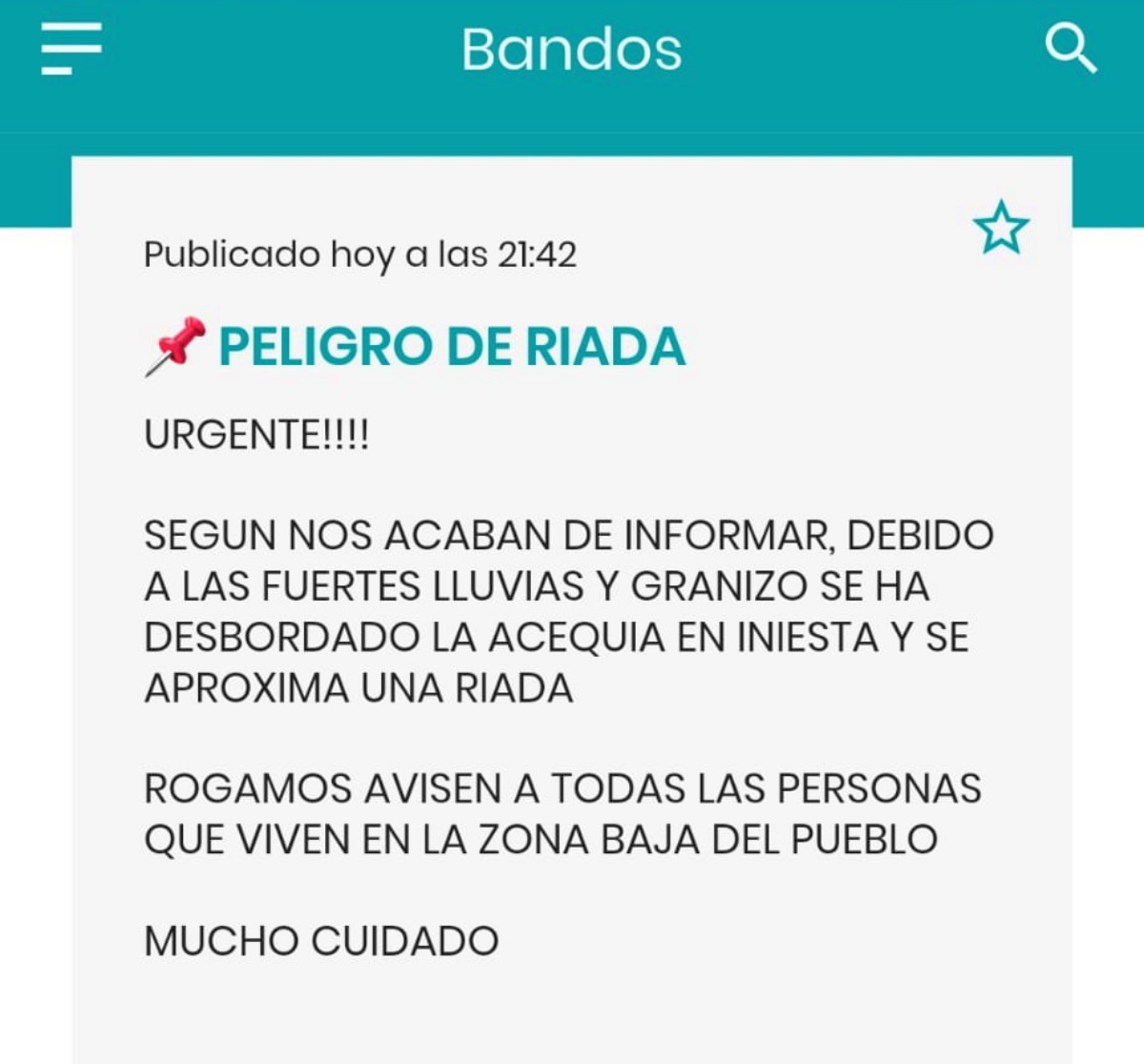
Task: Star the Peligro de Riada notice
Action: click(x=1001, y=228)
